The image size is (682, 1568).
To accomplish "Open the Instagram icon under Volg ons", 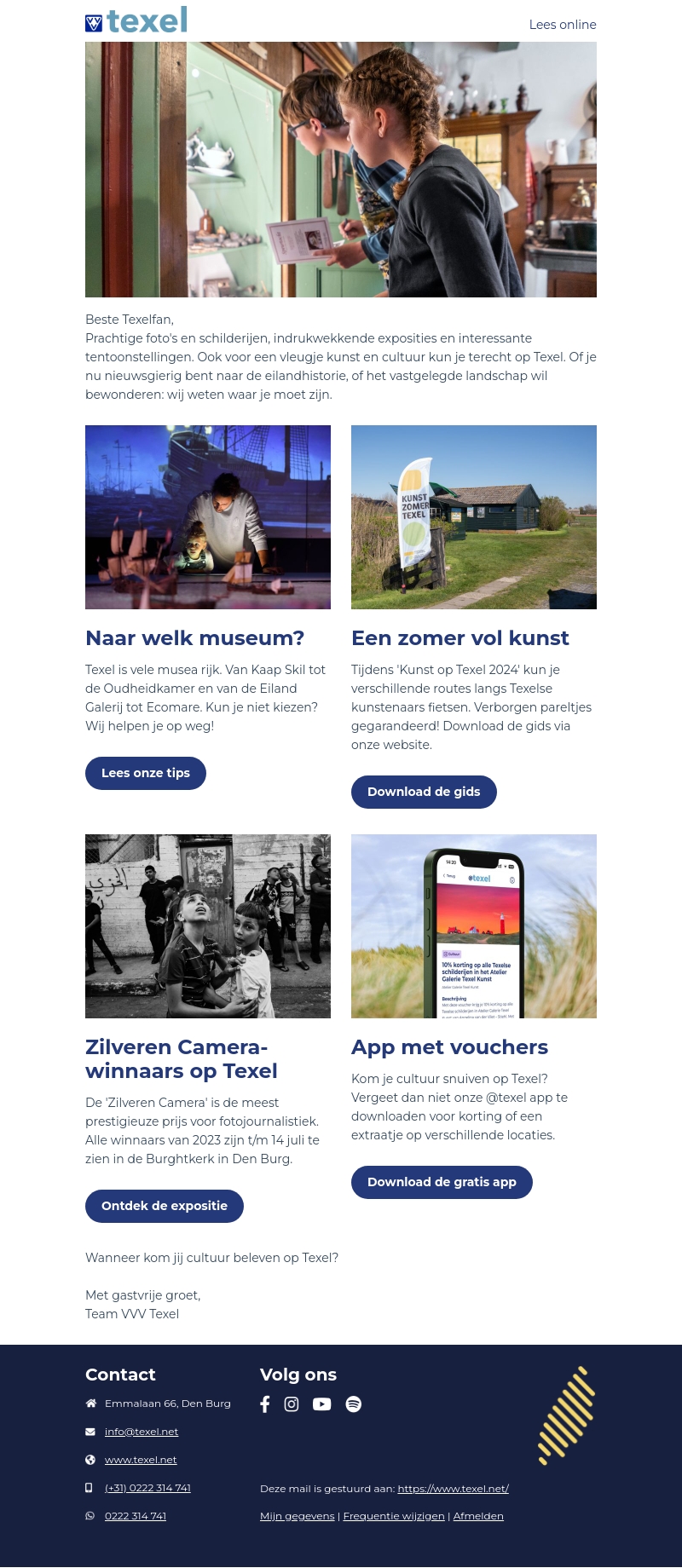I will point(292,1404).
